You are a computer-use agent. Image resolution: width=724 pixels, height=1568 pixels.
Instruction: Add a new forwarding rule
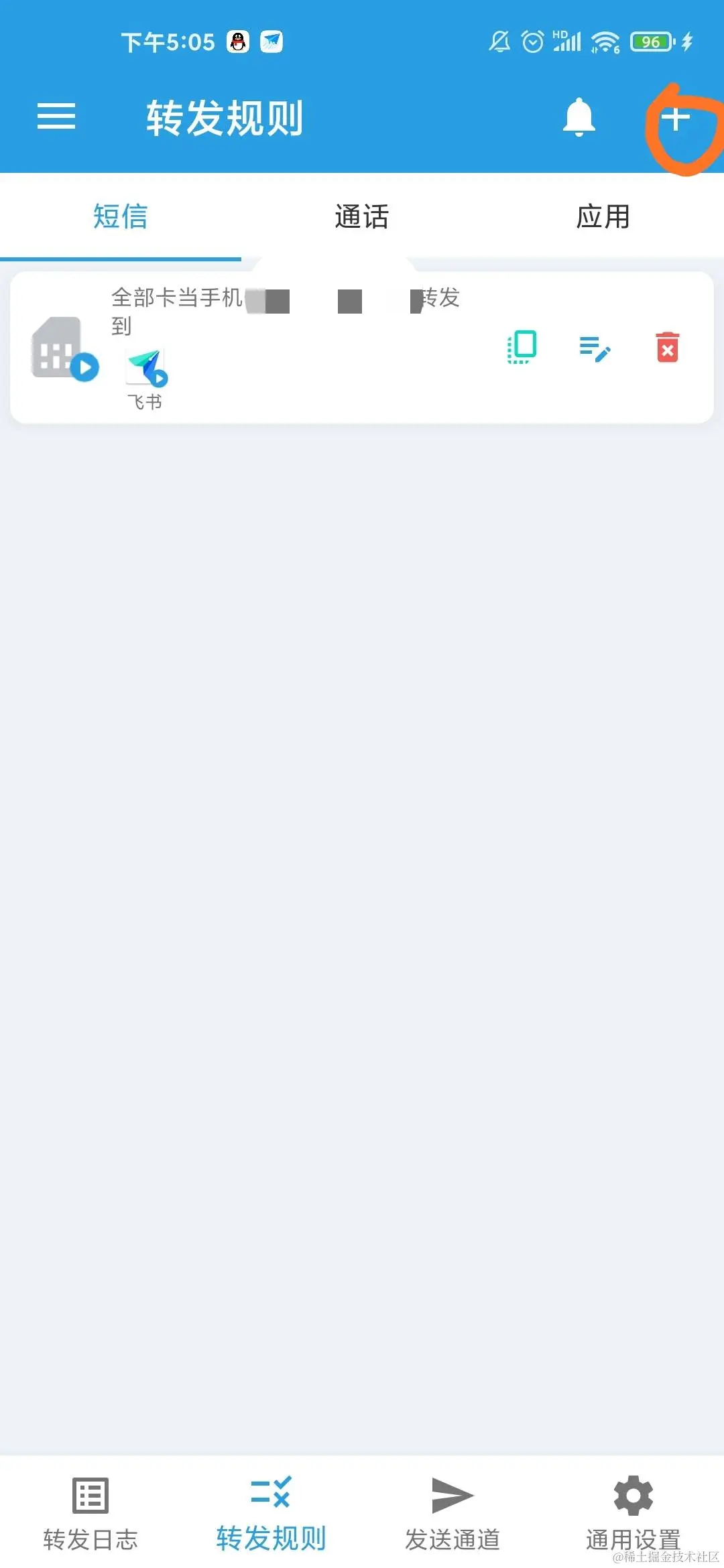coord(675,119)
